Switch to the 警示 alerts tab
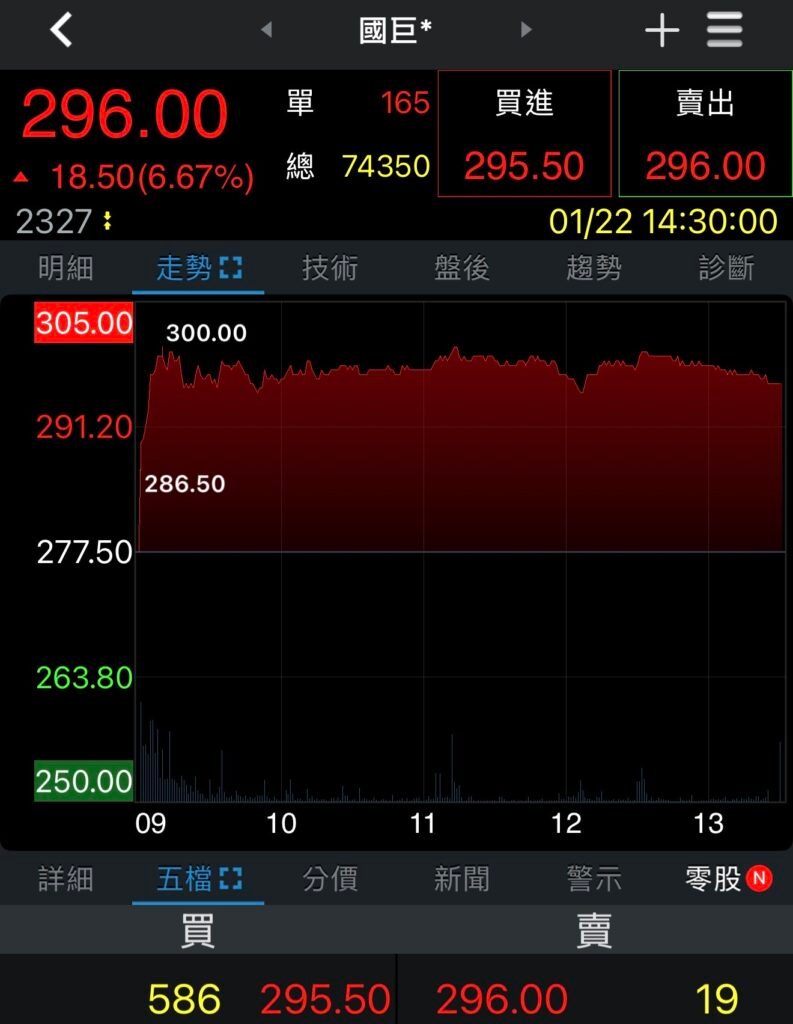Screen dimensions: 793x1024 point(594,879)
